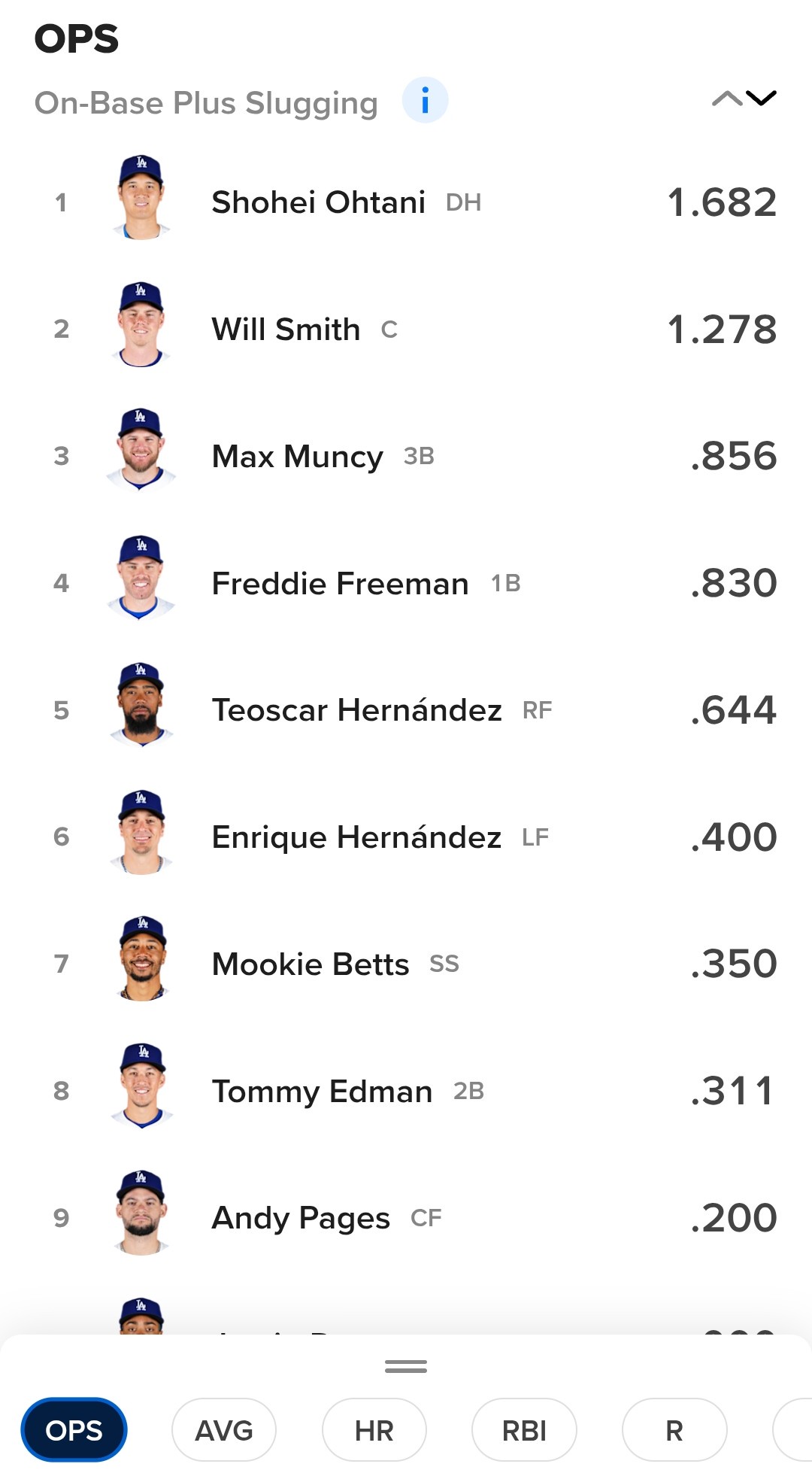
Task: Show the HR leaders chip
Action: click(374, 1429)
